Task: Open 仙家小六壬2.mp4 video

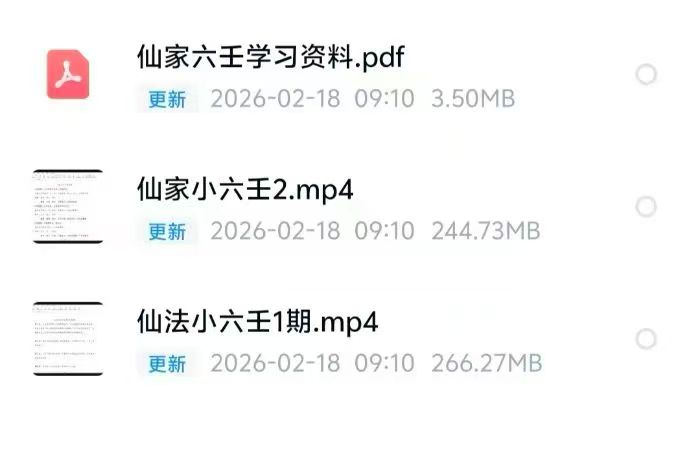Action: coord(245,188)
